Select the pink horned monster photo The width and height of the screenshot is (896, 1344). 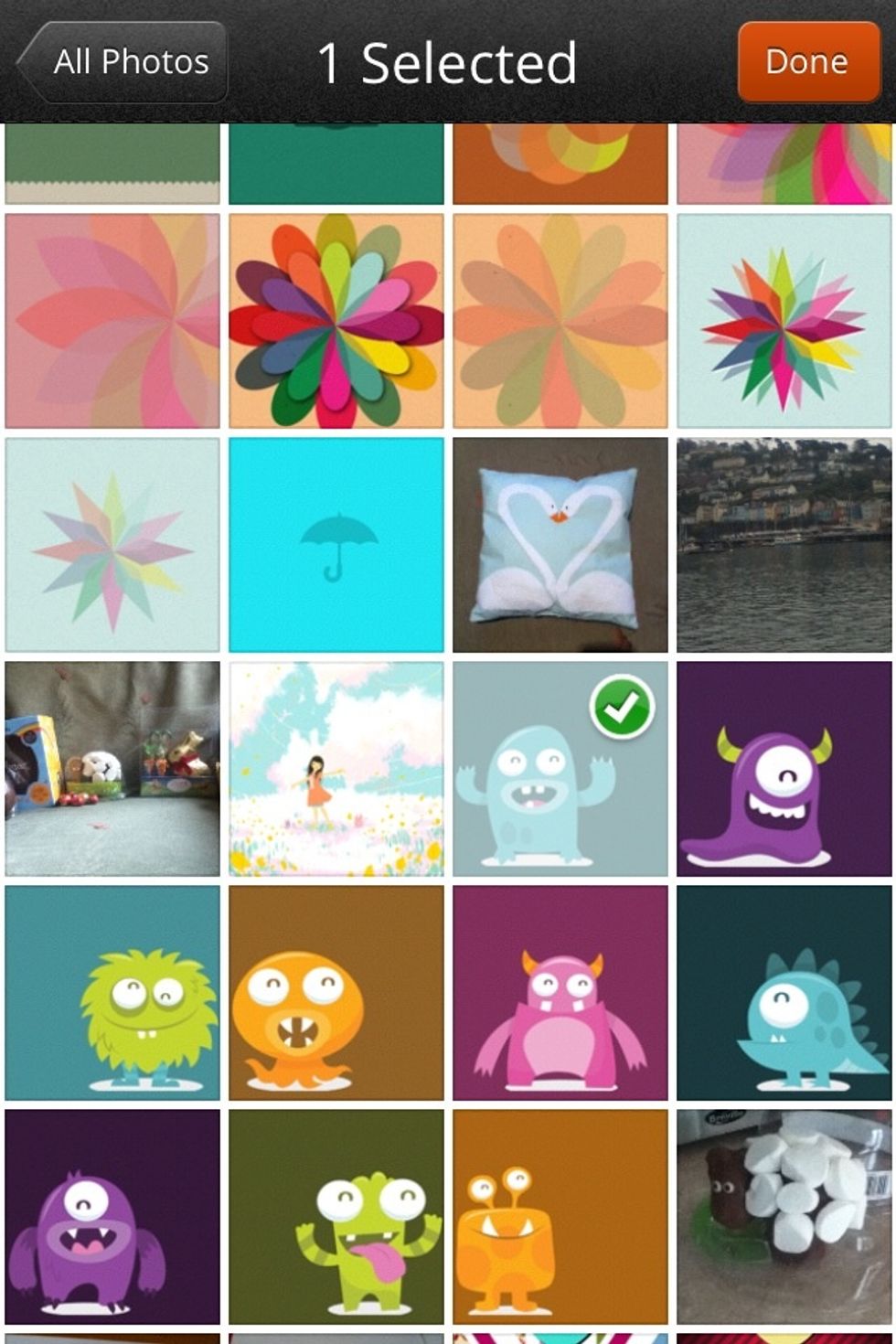(560, 993)
